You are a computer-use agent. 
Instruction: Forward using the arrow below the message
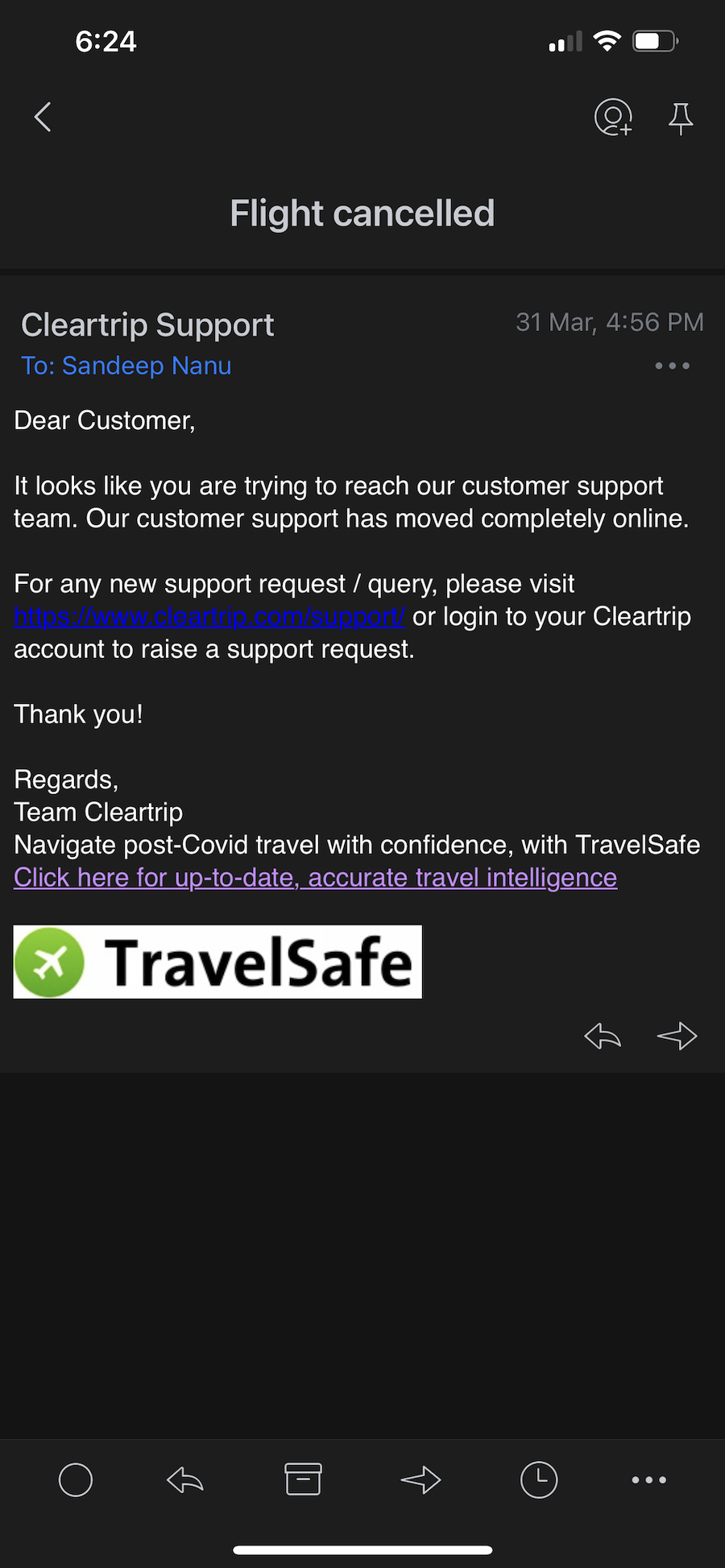(677, 1036)
